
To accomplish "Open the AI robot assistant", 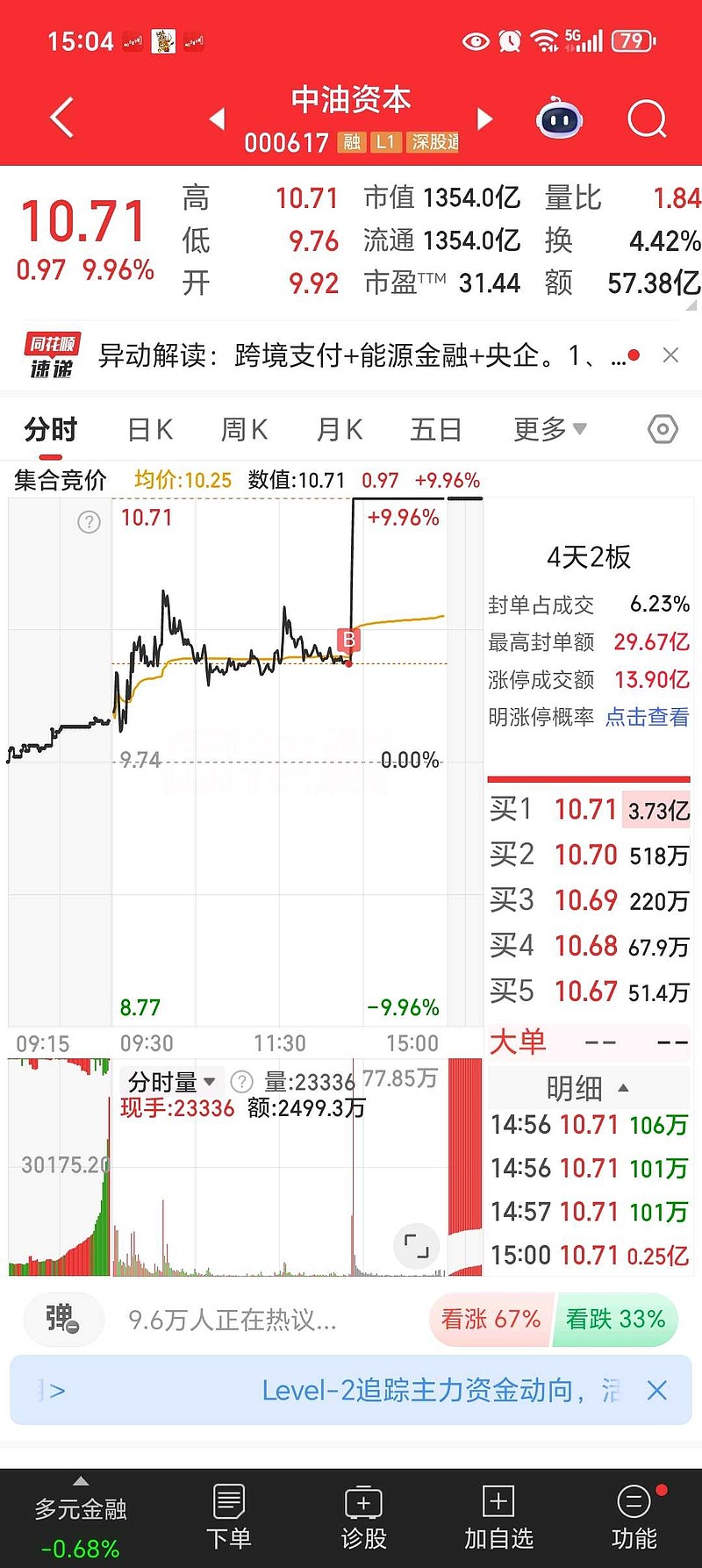I will (x=560, y=118).
